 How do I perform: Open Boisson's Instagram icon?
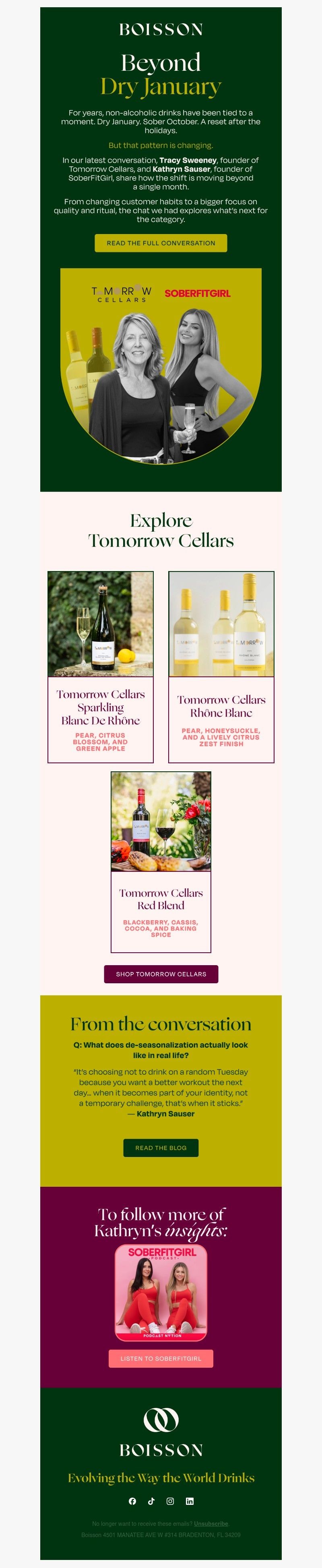pyautogui.click(x=170, y=1501)
